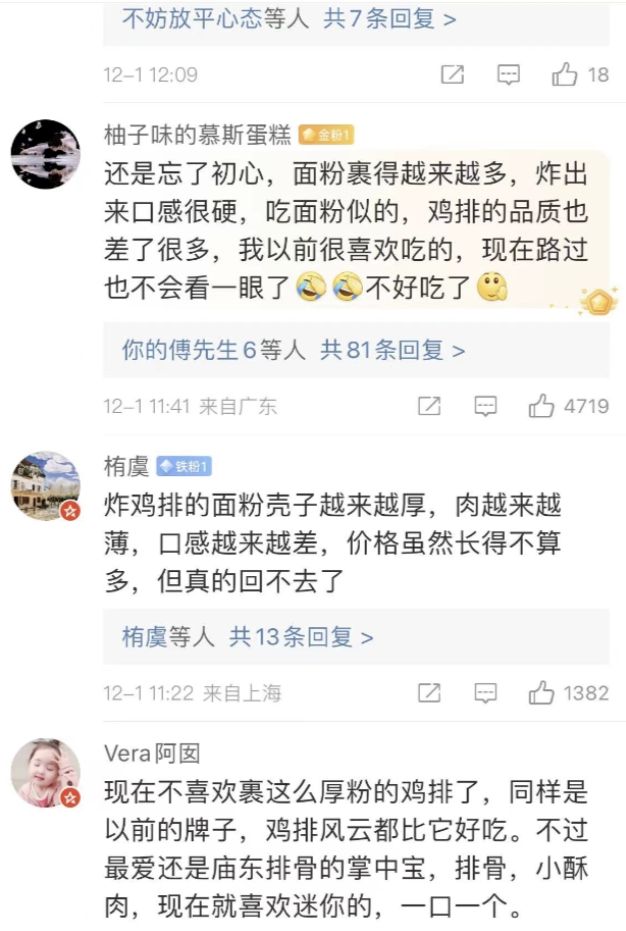Share 柚子味的慕斯蛋糕's comment
Viewport: 626px width, 931px height.
428,406
